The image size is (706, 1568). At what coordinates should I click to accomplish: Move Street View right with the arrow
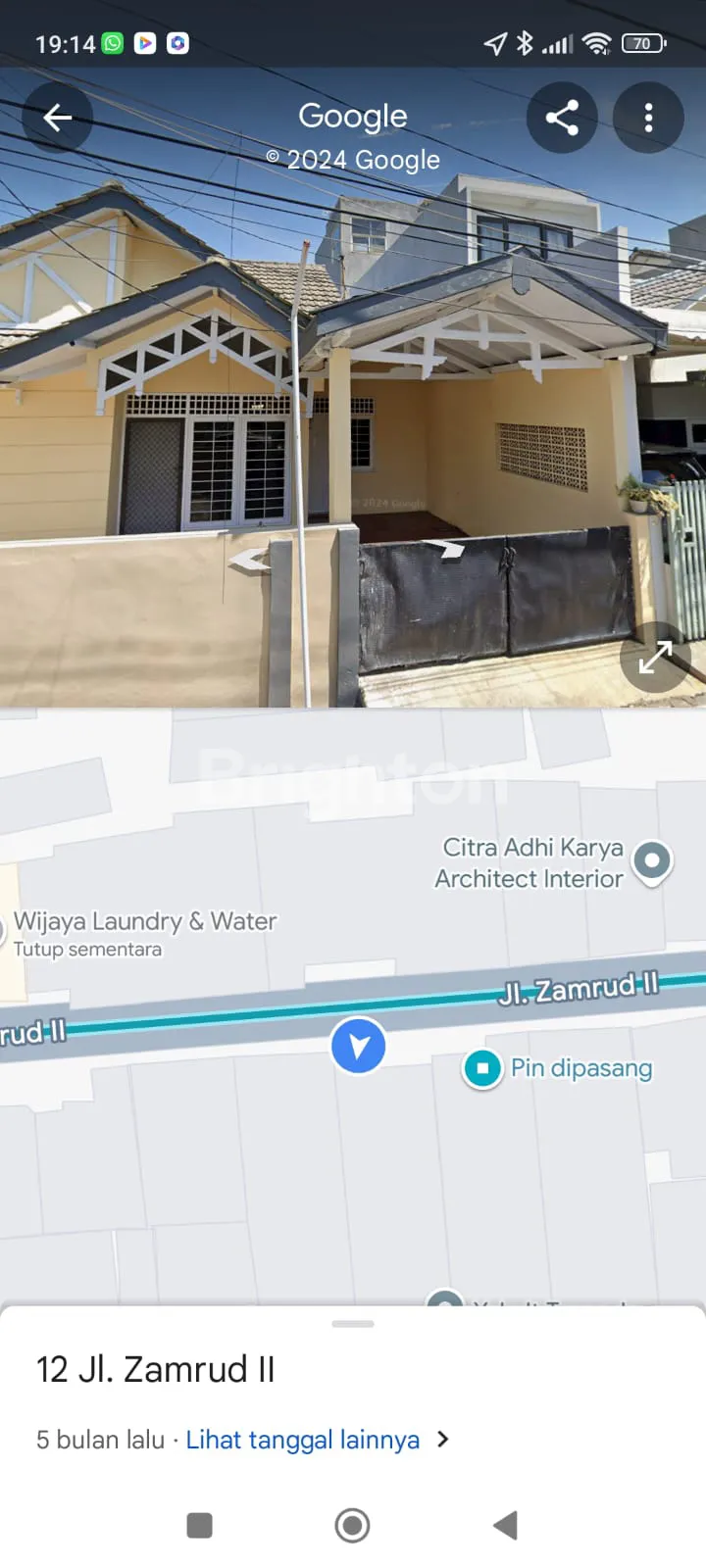pyautogui.click(x=444, y=549)
